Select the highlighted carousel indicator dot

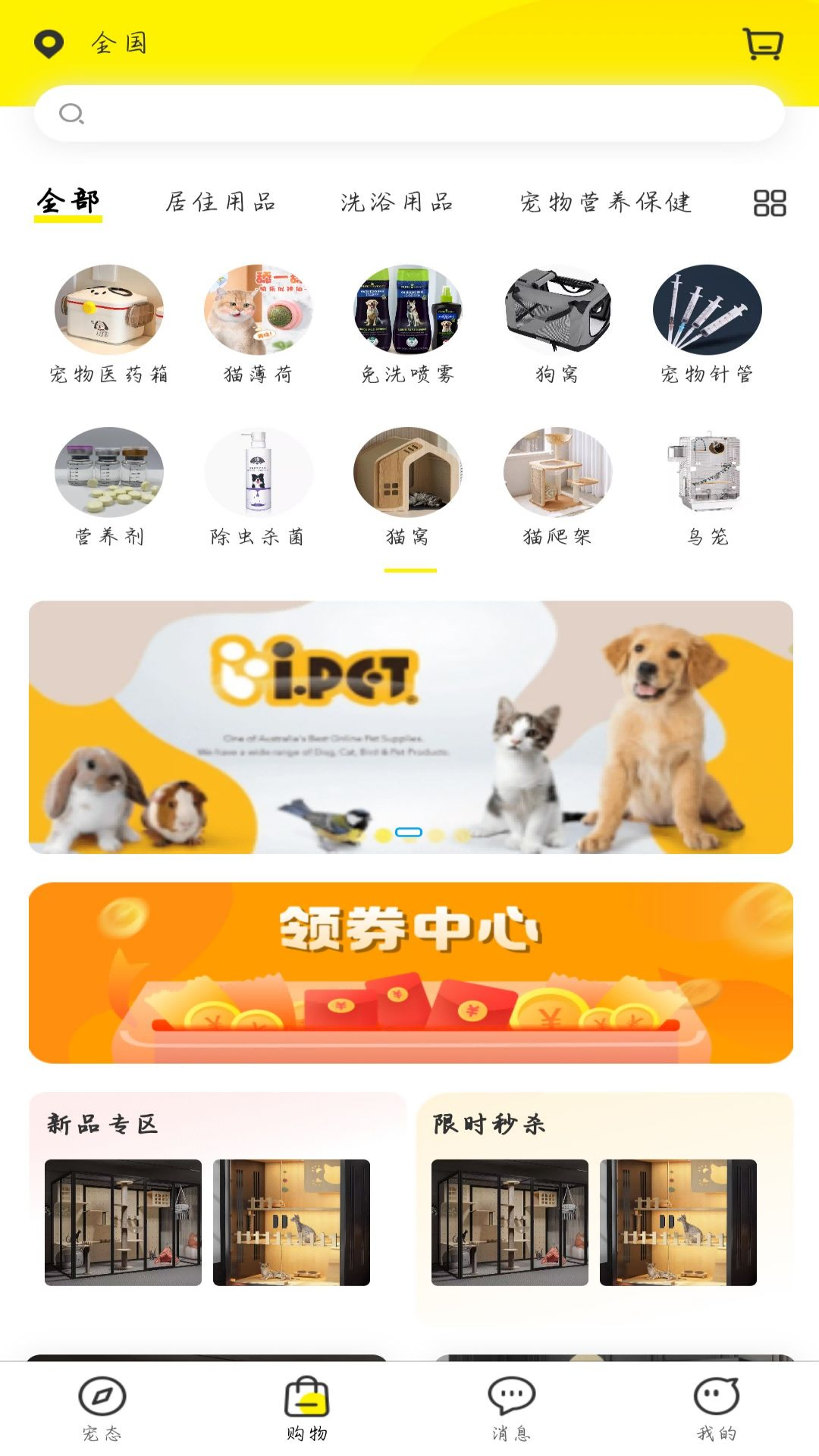tap(409, 832)
